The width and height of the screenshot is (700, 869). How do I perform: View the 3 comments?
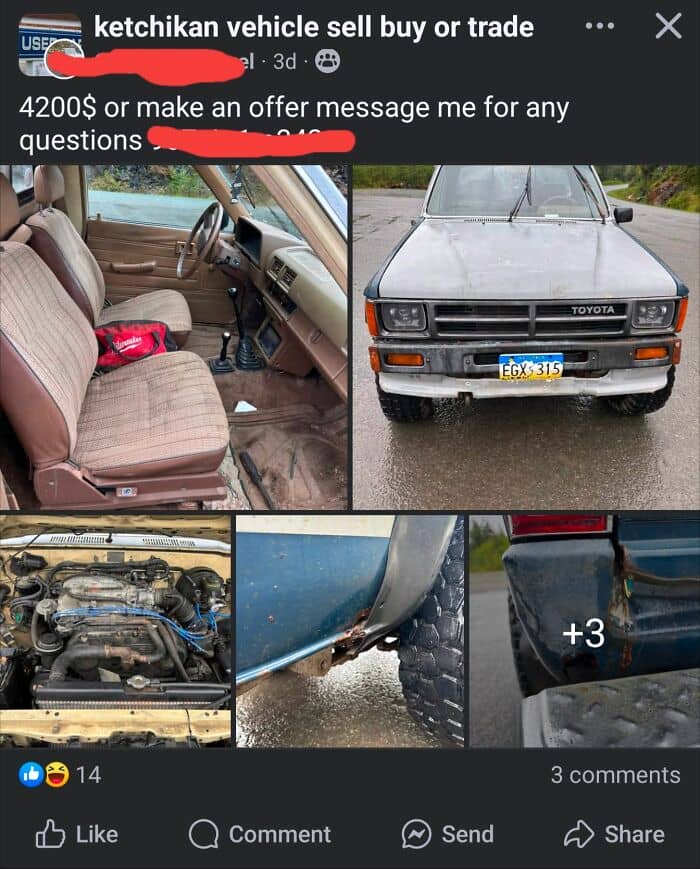[615, 775]
